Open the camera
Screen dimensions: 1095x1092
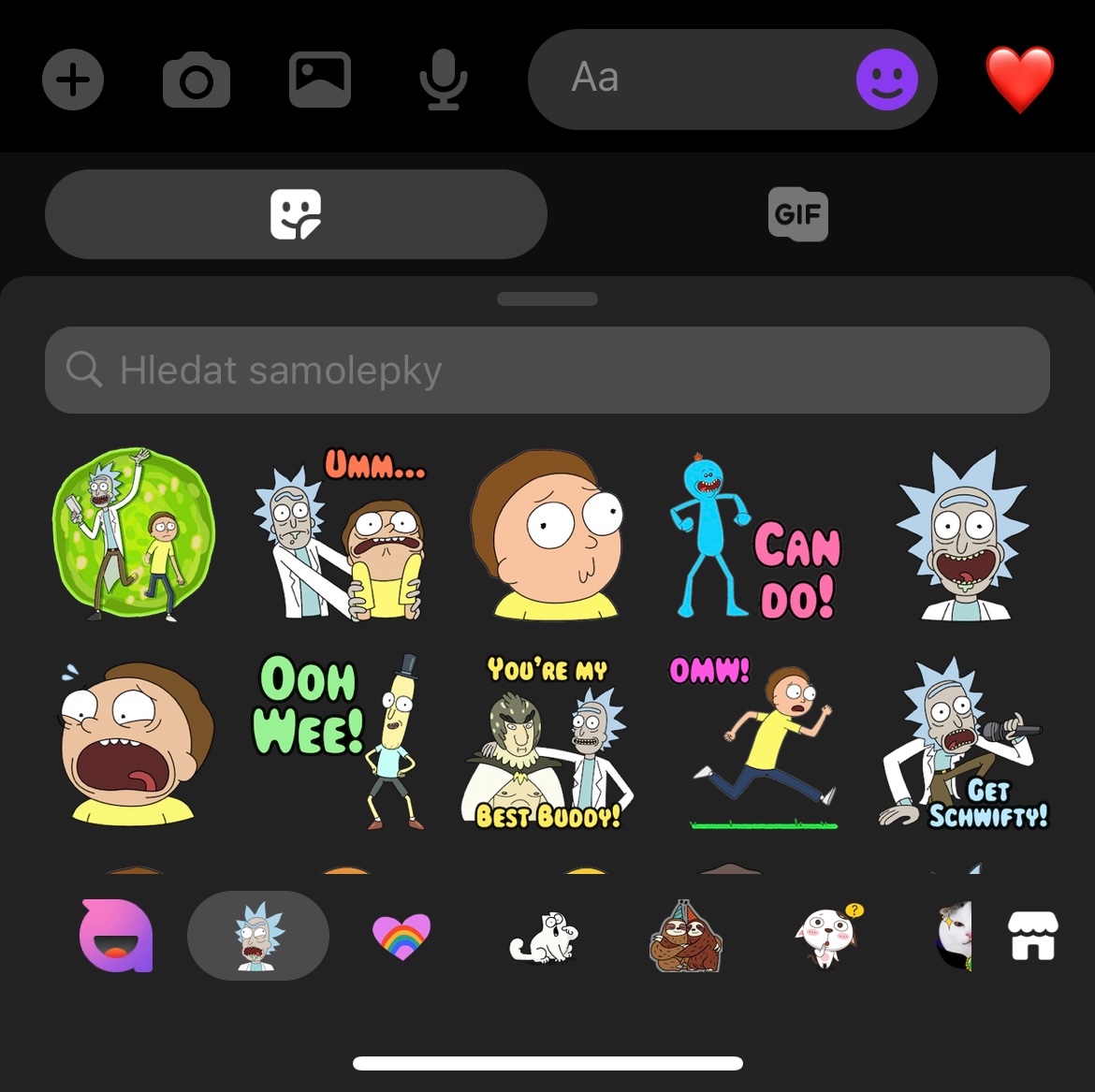tap(197, 80)
